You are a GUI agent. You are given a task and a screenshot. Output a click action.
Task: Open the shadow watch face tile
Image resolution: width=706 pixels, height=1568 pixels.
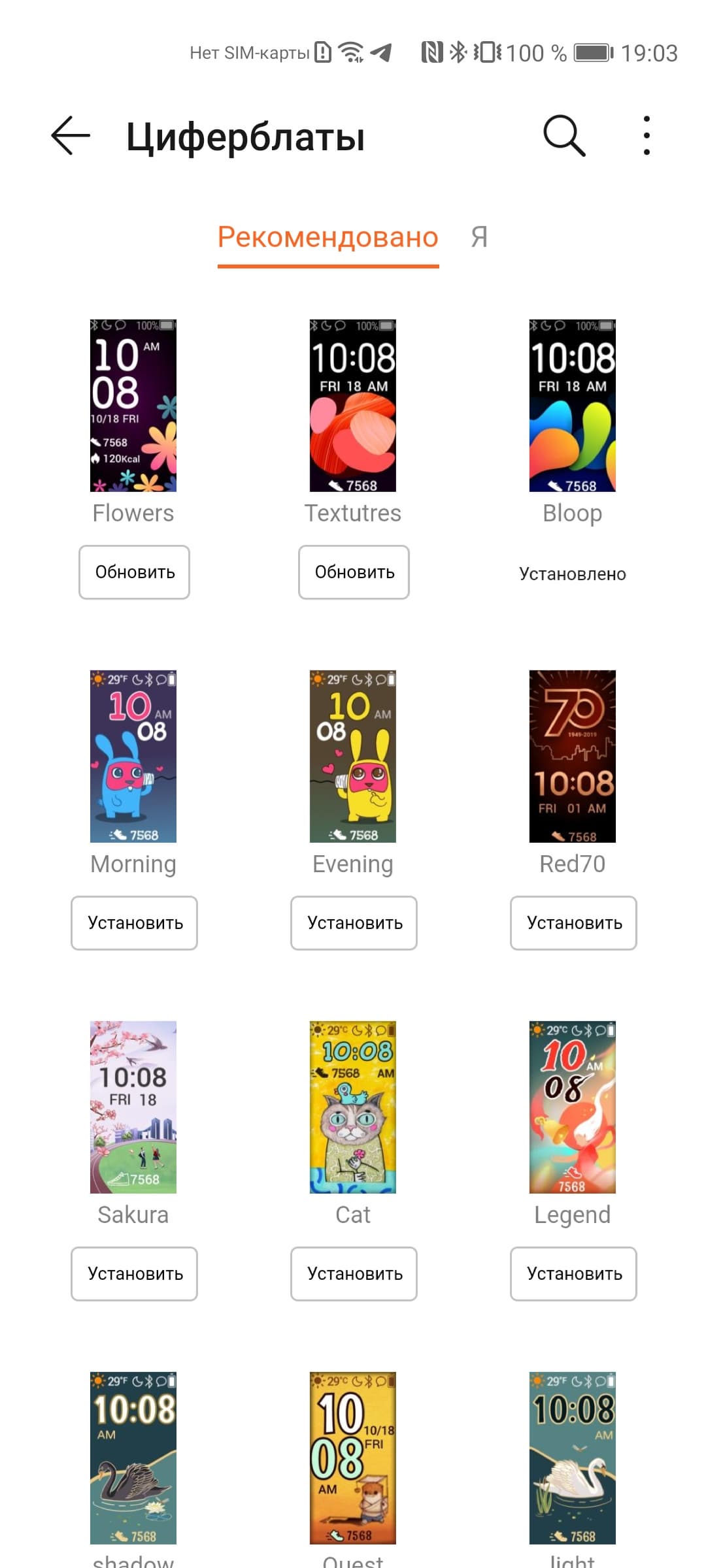click(x=133, y=1458)
